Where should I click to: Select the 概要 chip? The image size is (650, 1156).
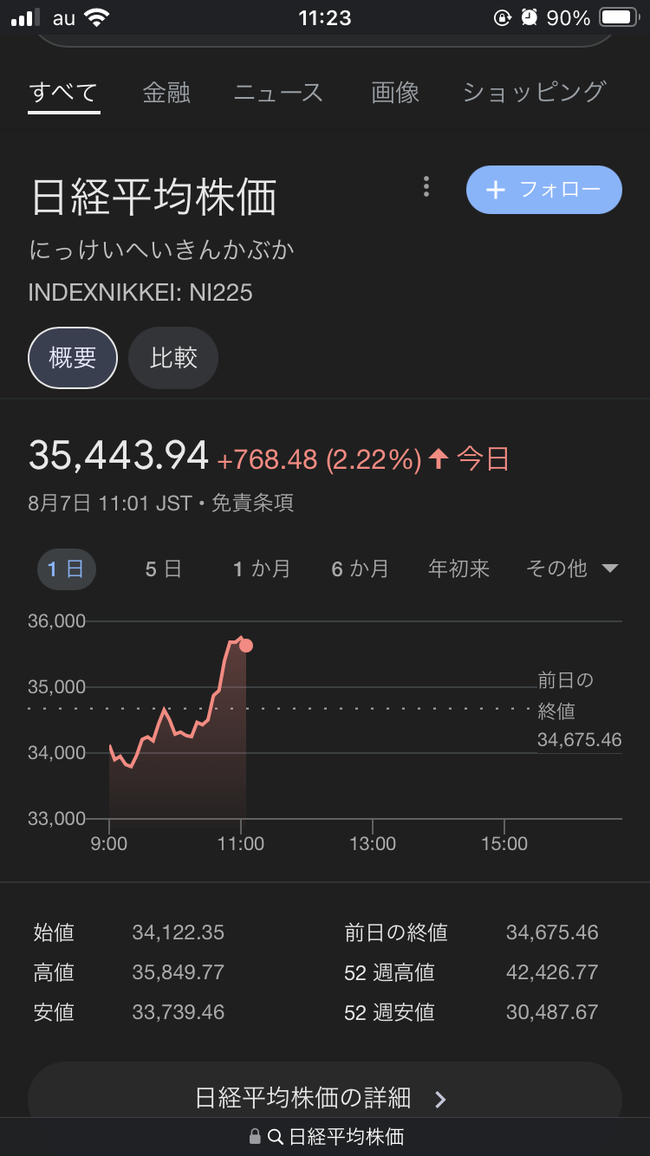(x=72, y=357)
